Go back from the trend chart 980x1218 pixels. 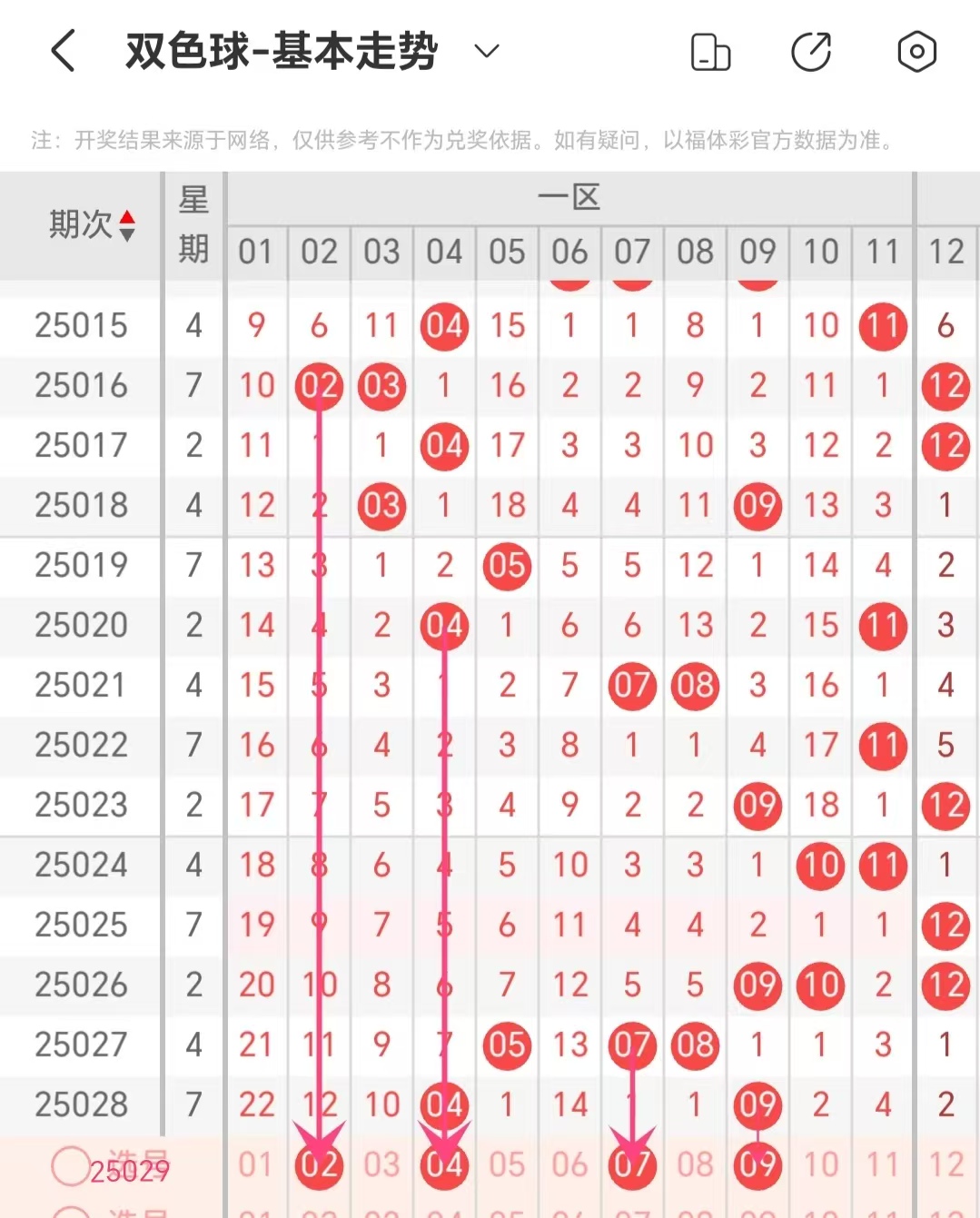63,51
